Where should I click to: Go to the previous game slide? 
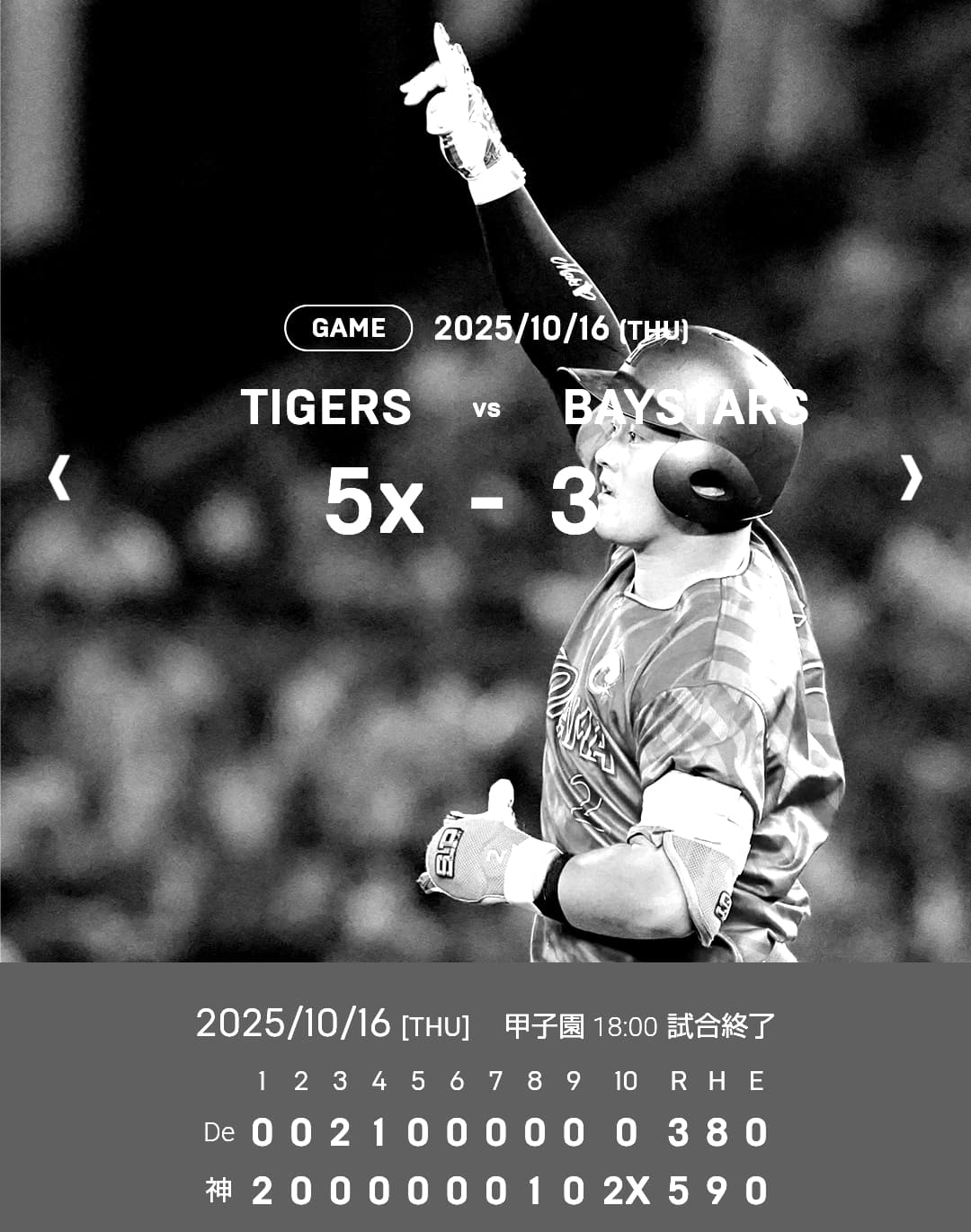[59, 477]
